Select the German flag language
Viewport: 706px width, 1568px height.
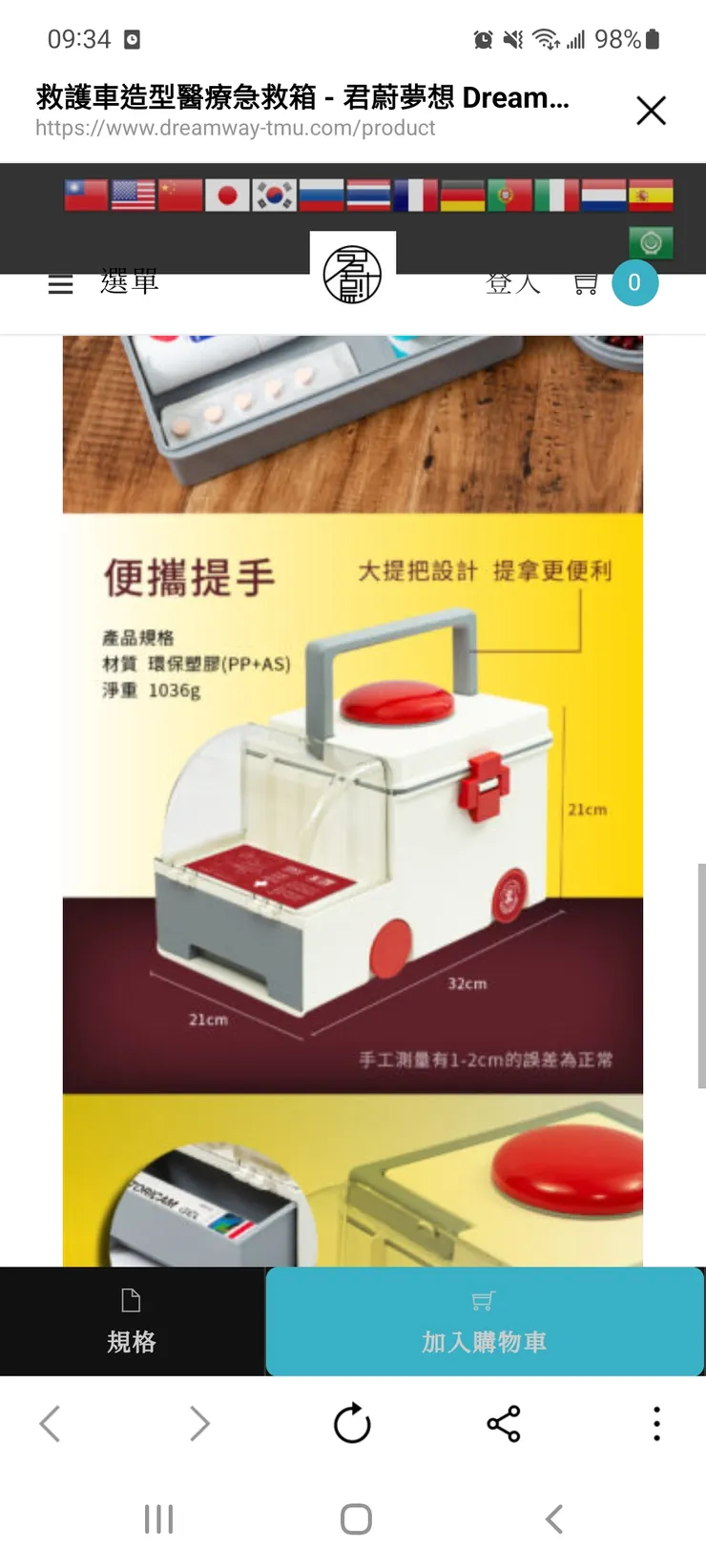[x=462, y=196]
